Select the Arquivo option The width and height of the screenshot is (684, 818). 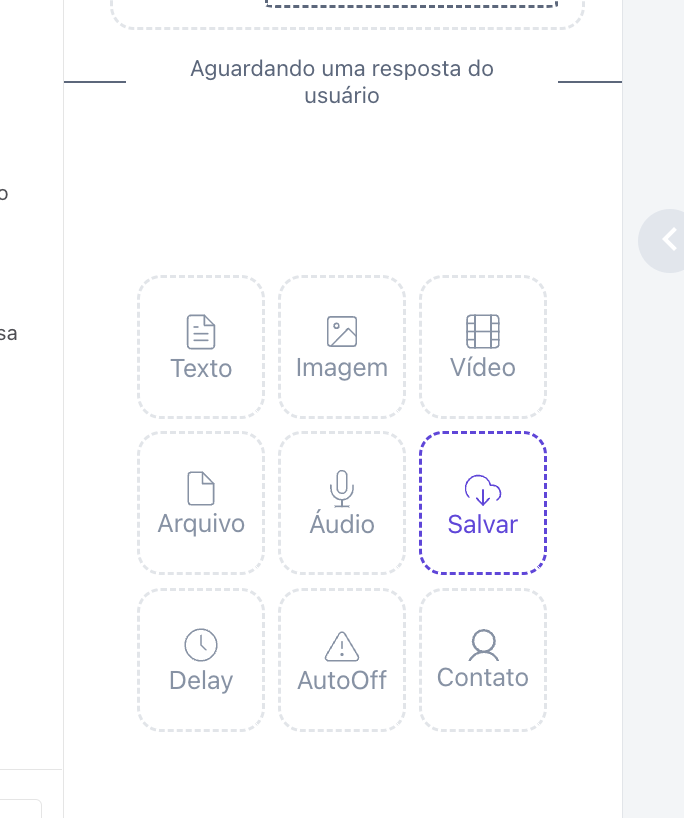pos(201,503)
